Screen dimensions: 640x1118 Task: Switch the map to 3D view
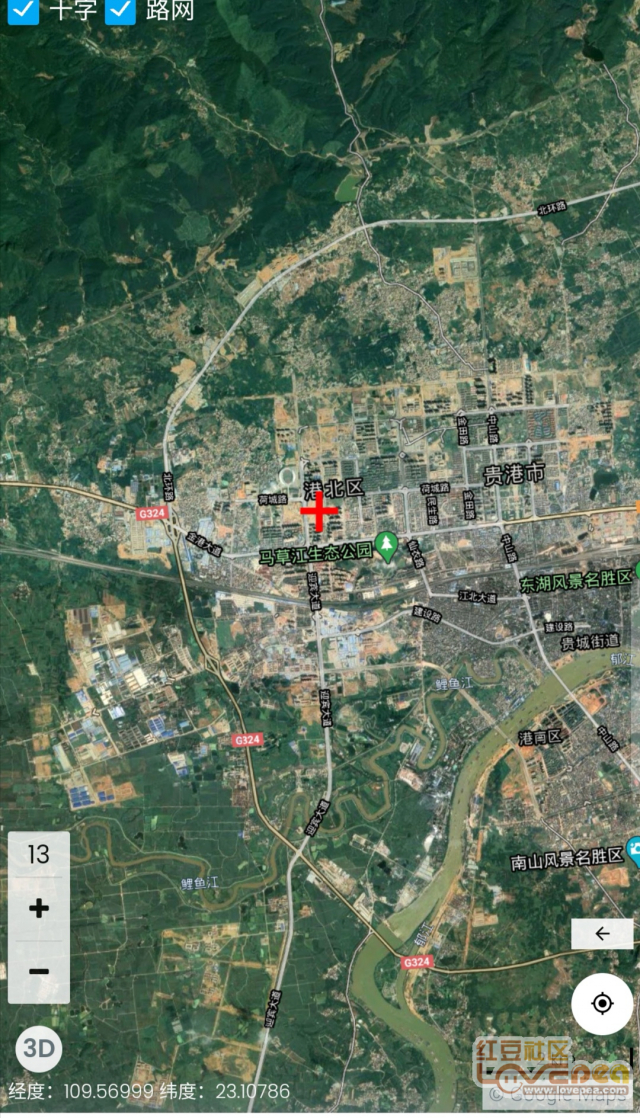click(x=39, y=1048)
